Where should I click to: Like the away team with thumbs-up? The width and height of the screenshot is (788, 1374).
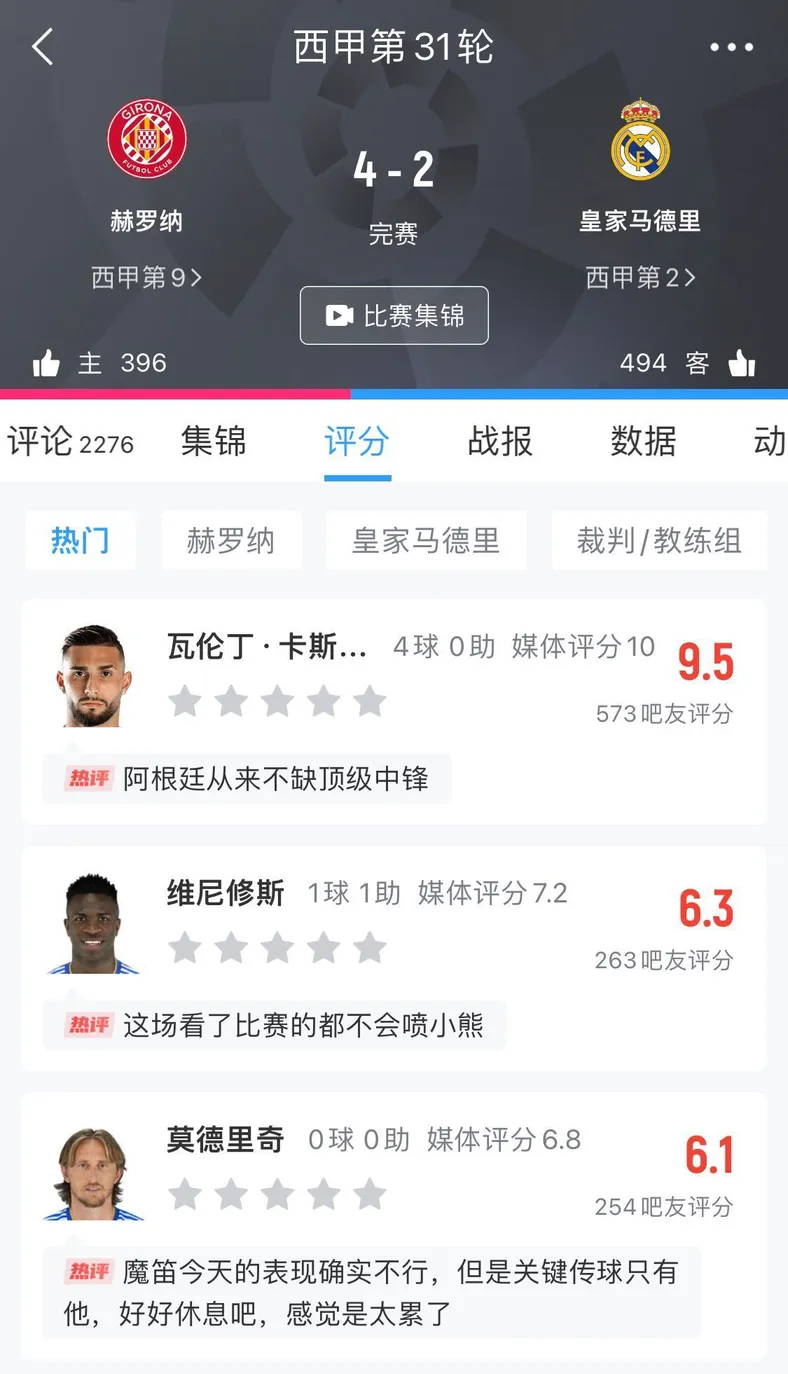742,364
